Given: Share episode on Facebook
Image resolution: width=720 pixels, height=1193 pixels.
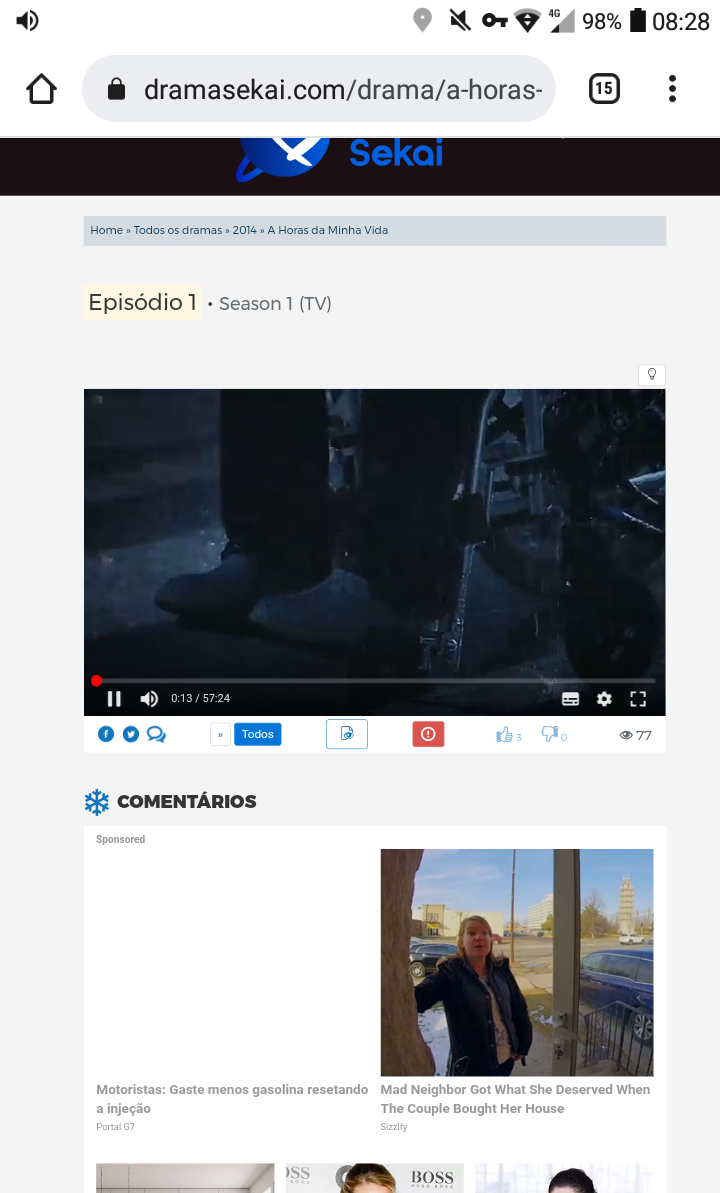Looking at the screenshot, I should tap(106, 734).
